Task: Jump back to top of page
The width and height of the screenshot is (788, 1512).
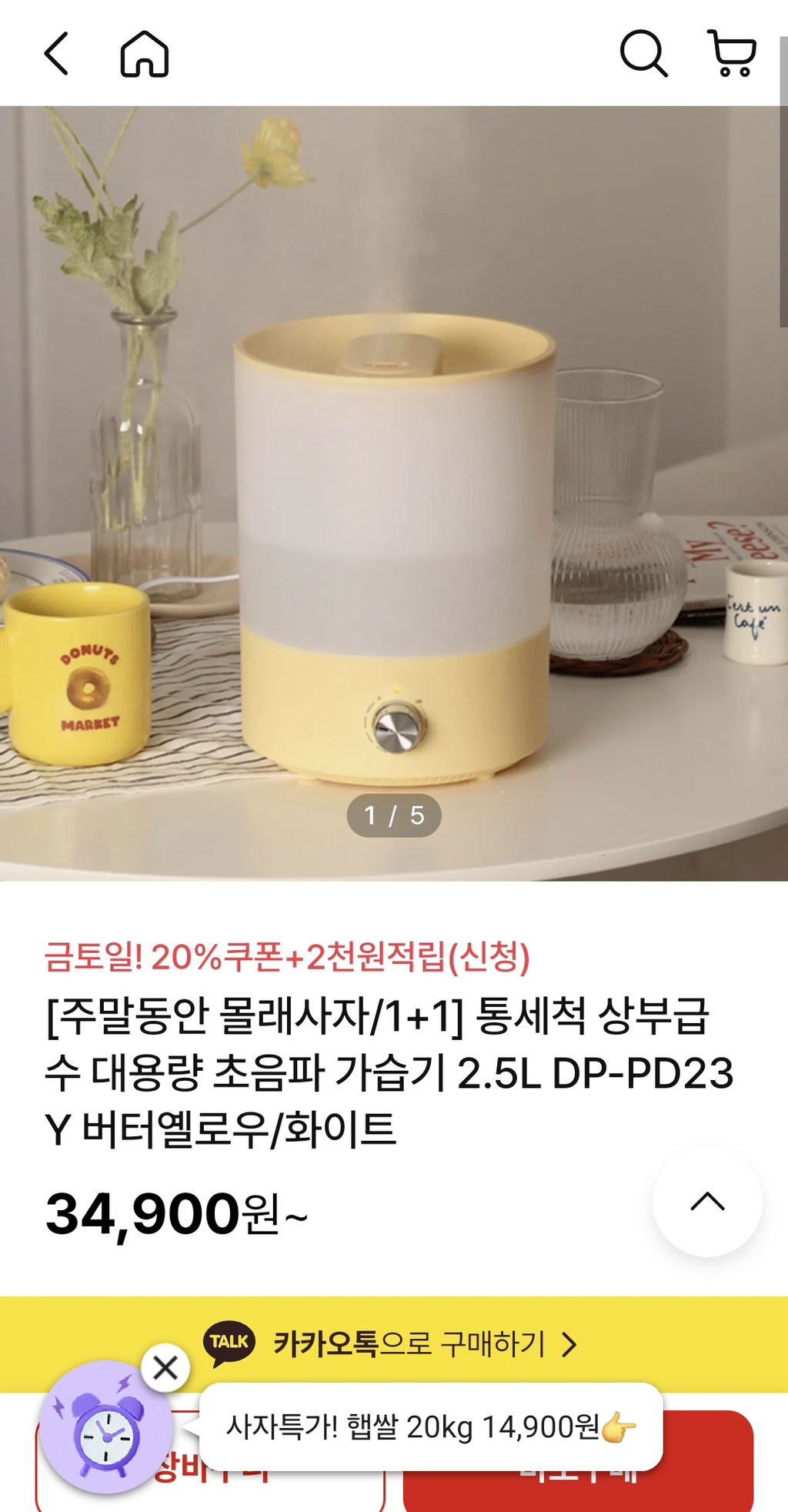Action: click(707, 1202)
